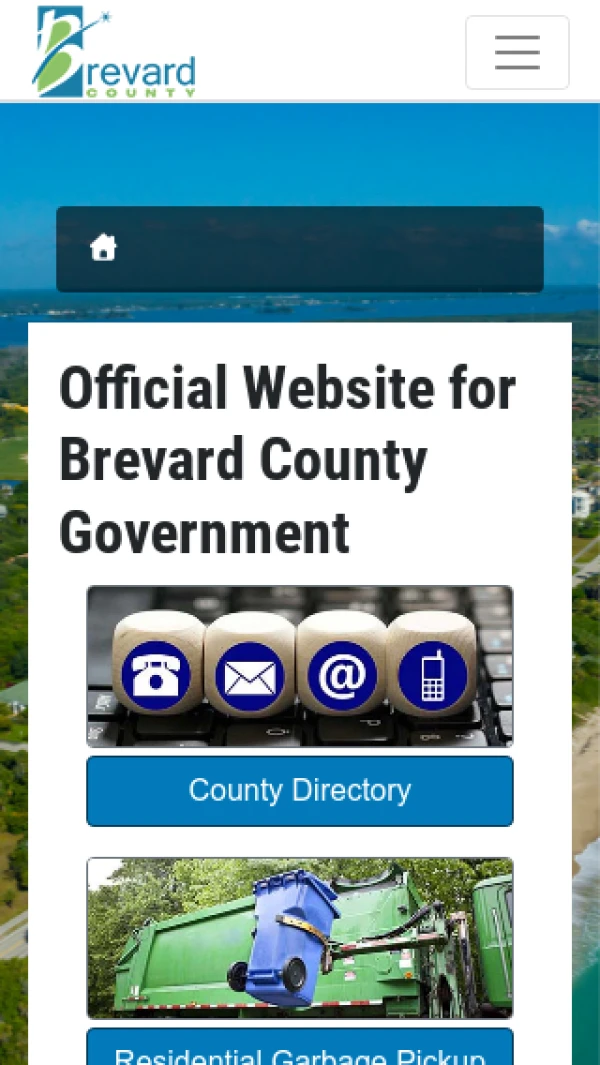Tap the home breadcrumb icon

tap(103, 247)
